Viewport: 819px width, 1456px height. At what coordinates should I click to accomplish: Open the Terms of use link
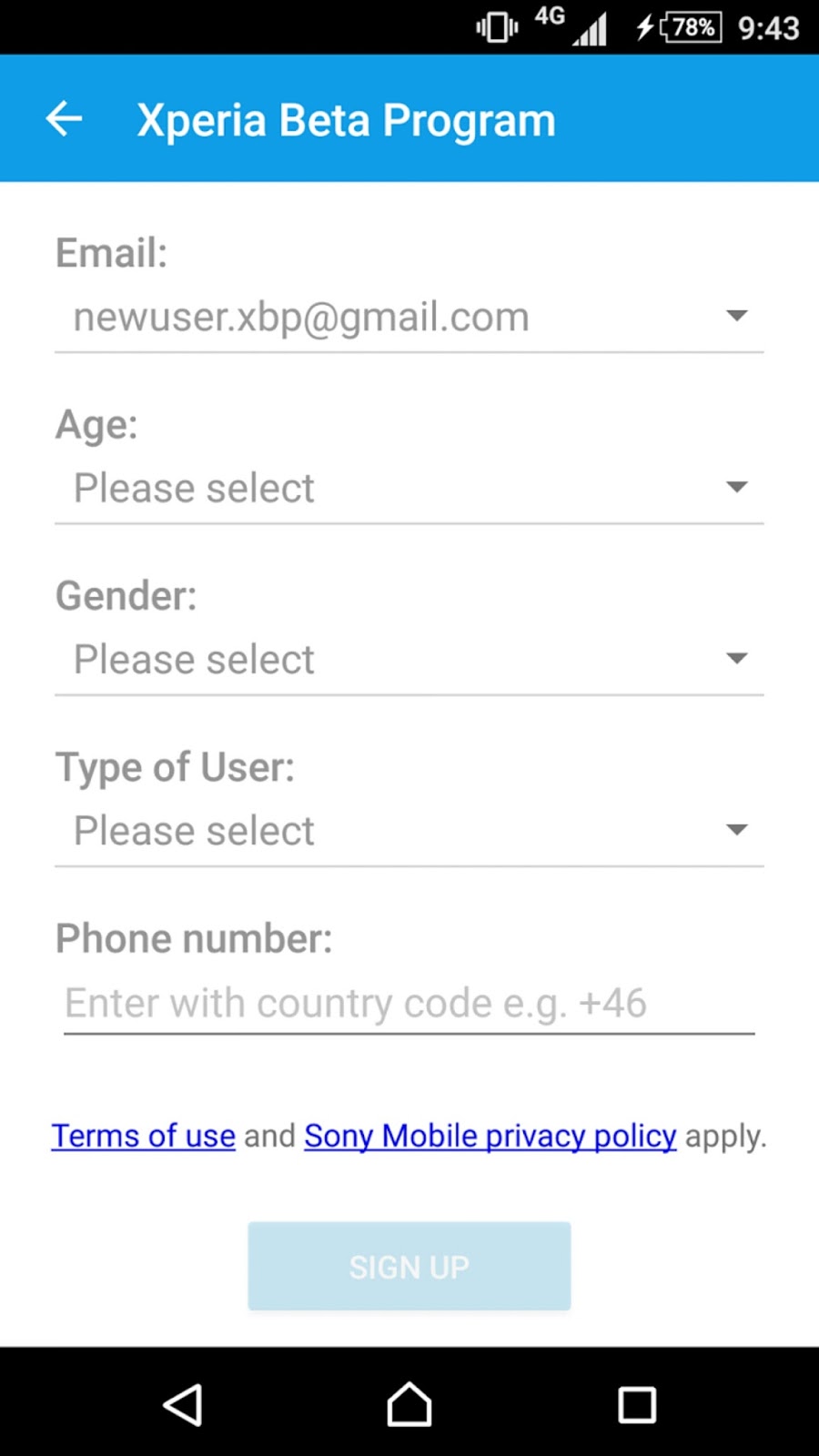pyautogui.click(x=144, y=1136)
